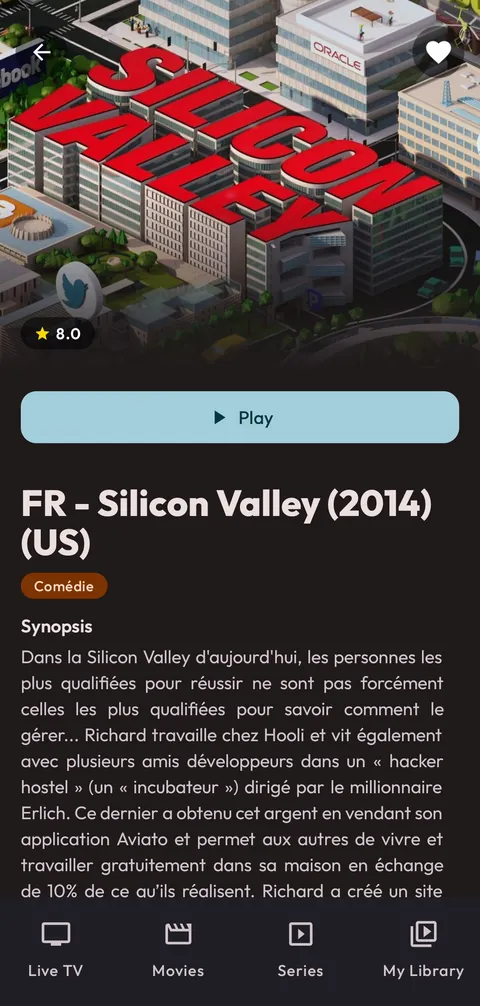
Task: Switch to the Live TV tab
Action: (56, 950)
